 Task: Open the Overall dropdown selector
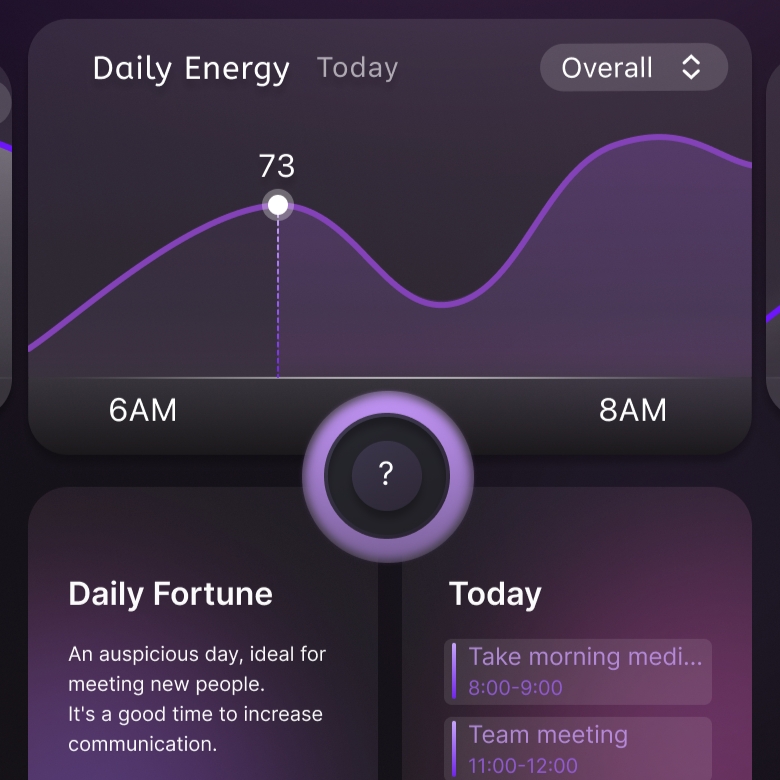click(x=633, y=68)
